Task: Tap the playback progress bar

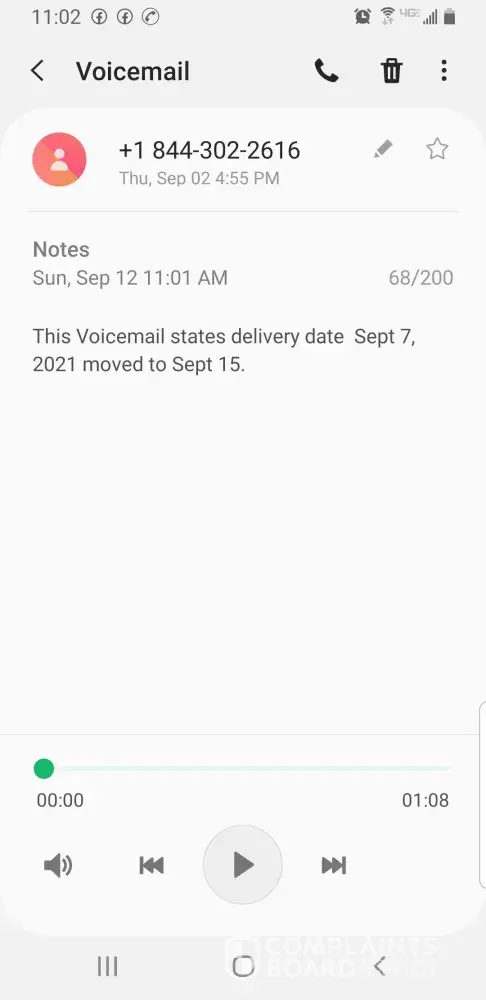Action: tap(243, 768)
